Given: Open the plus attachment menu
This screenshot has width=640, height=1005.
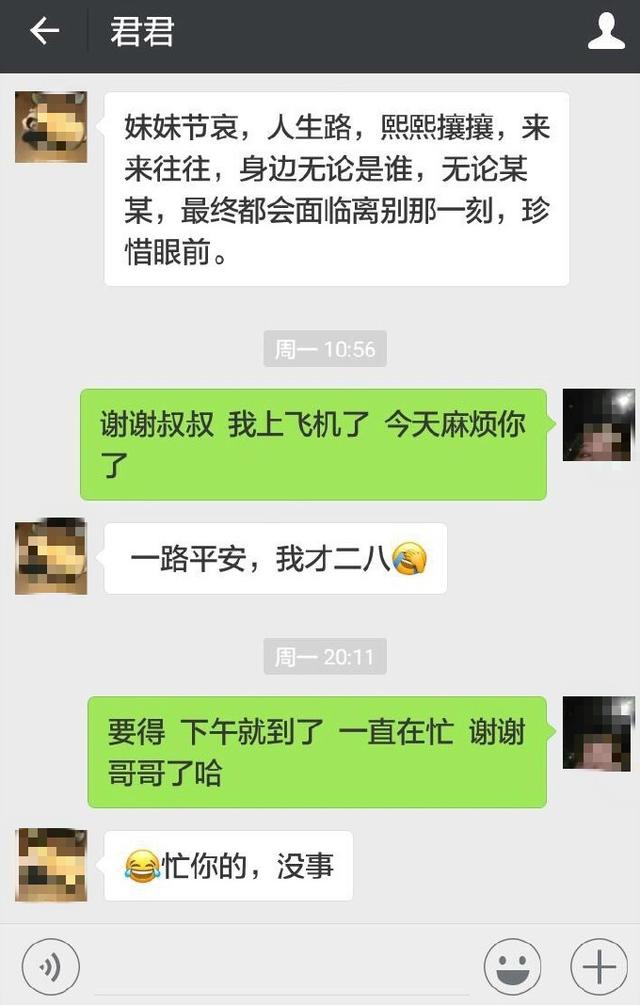Looking at the screenshot, I should click(598, 967).
